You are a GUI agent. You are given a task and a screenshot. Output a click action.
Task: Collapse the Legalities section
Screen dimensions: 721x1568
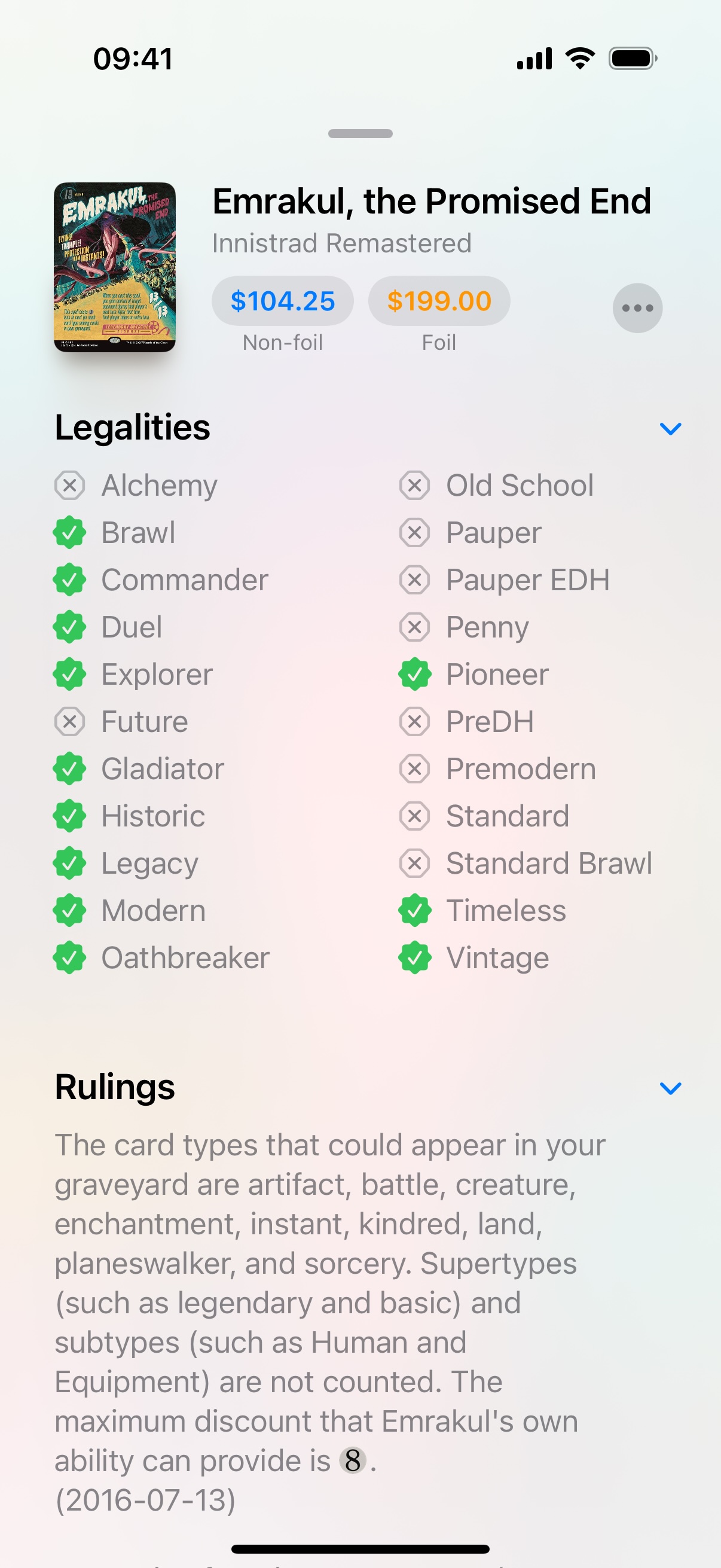pos(670,429)
